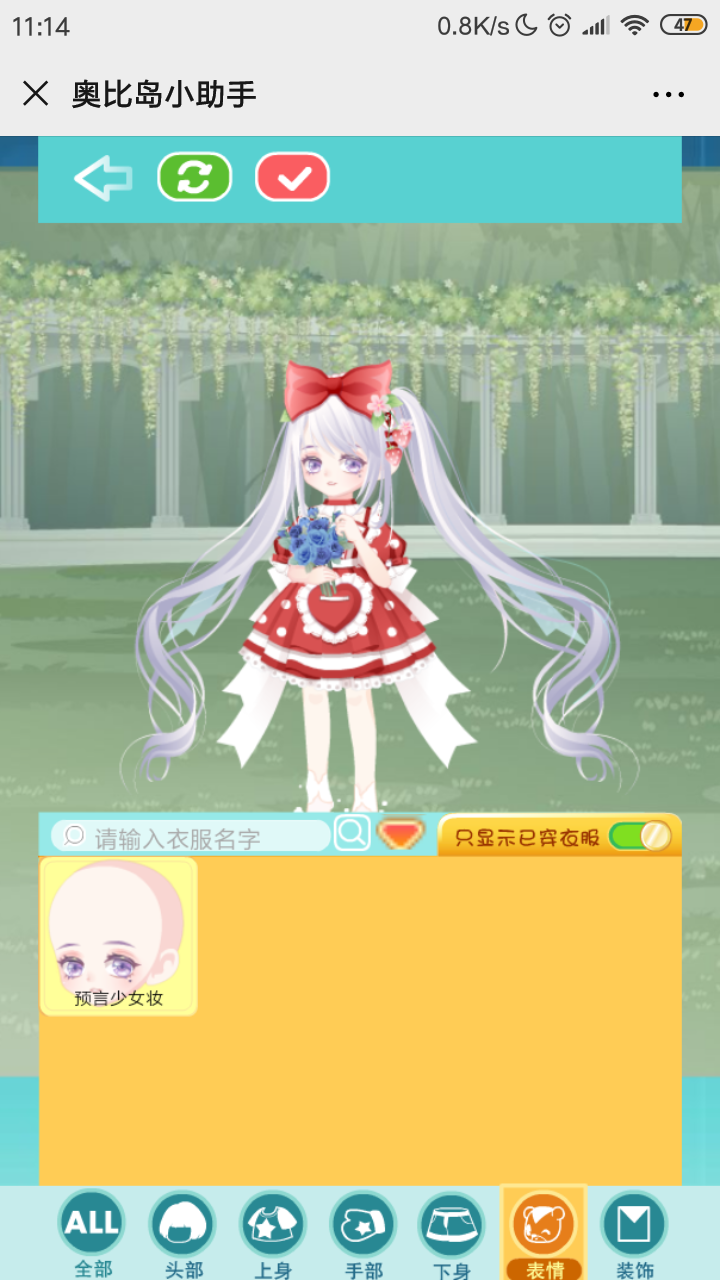
Task: Select the 预言少女妆 face item
Action: (x=119, y=936)
